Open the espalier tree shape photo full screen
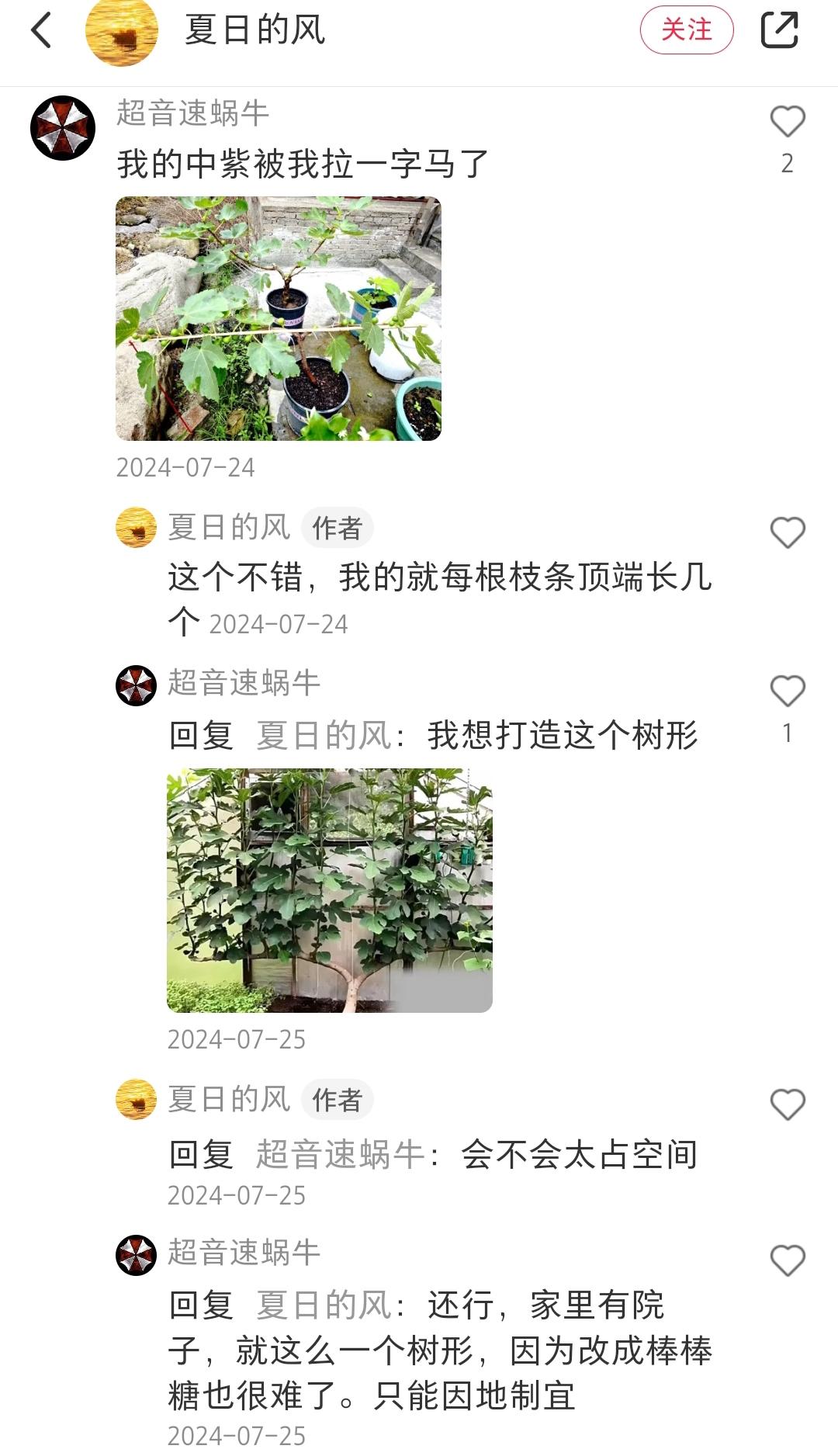Screen dimensions: 838x1456 click(x=330, y=889)
